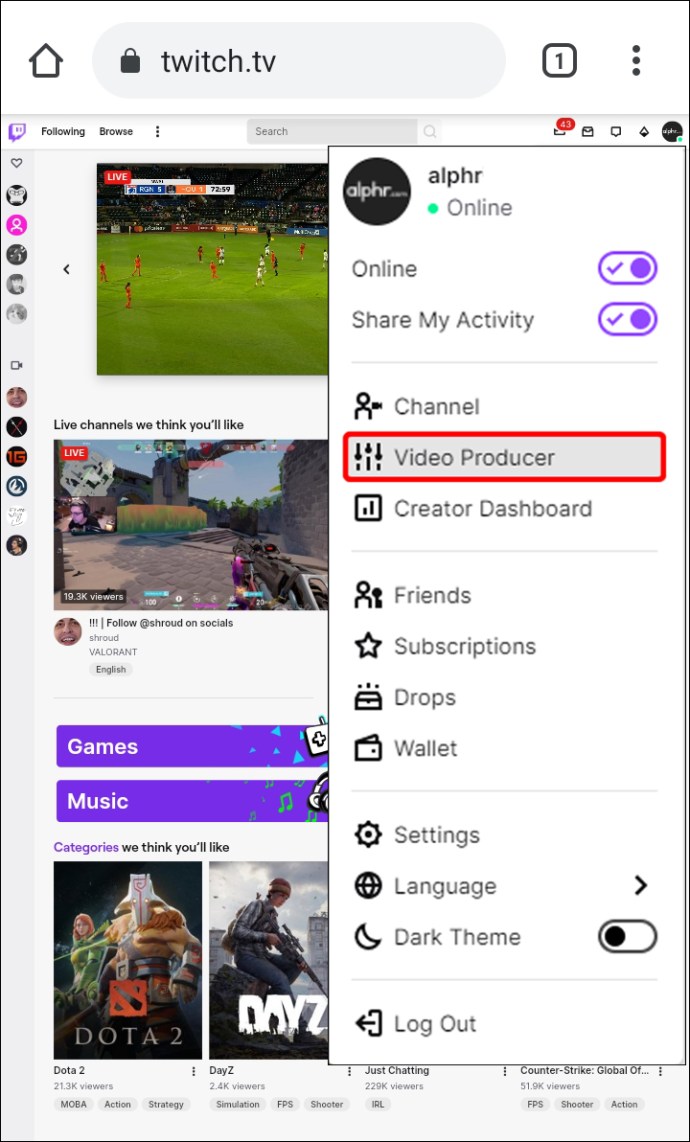690x1142 pixels.
Task: View Subscriptions
Action: (464, 647)
